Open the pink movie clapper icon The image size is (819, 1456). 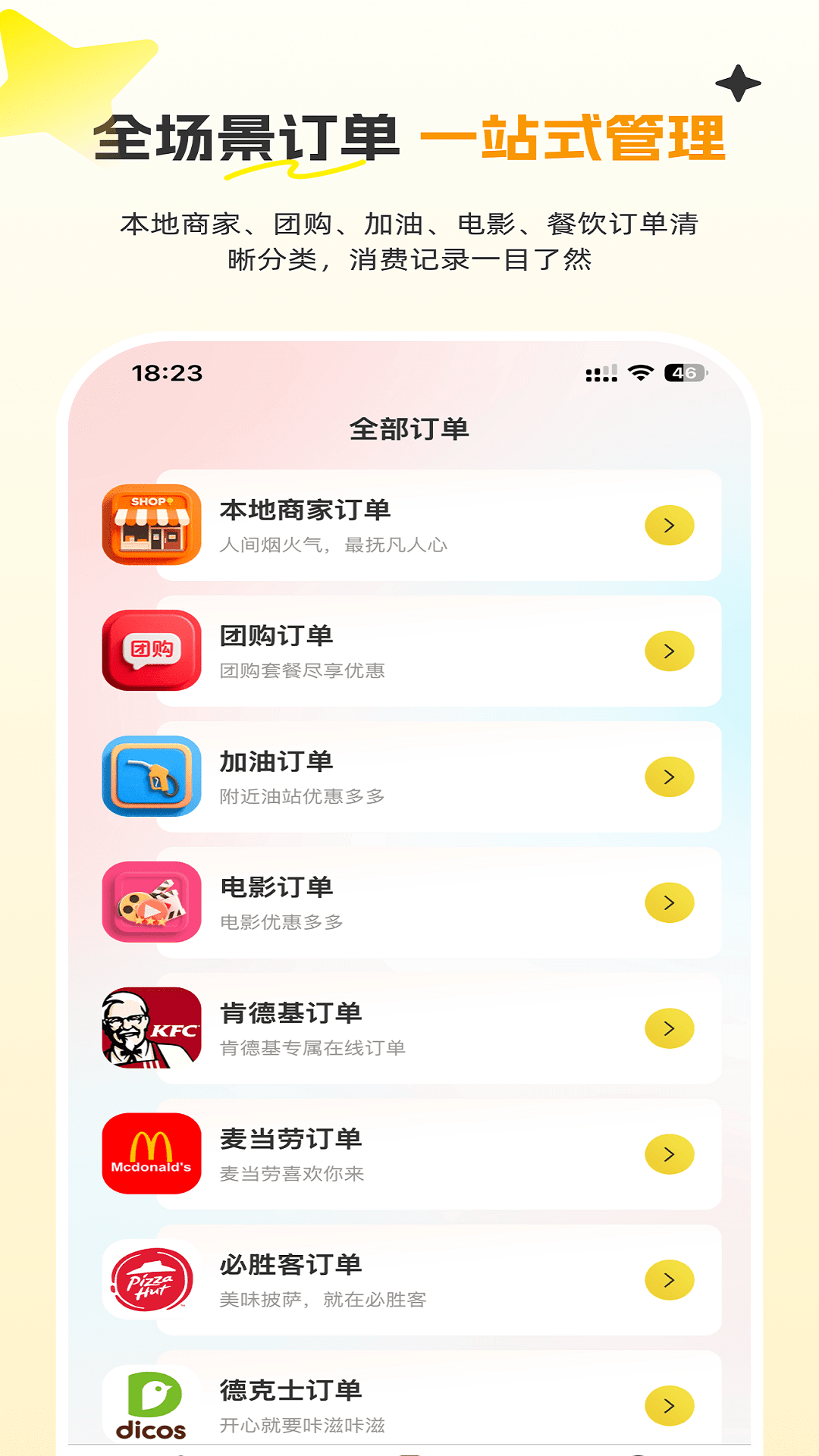point(150,901)
